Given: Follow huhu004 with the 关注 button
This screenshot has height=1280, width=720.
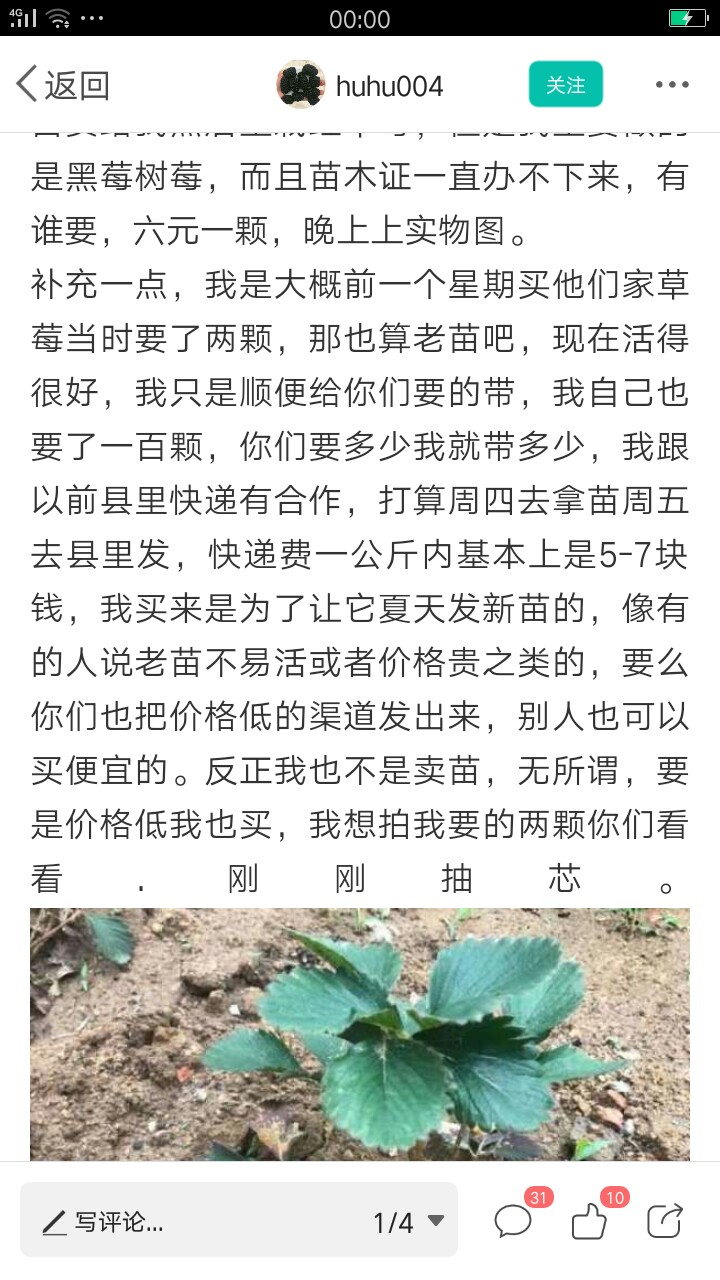Looking at the screenshot, I should (x=566, y=85).
